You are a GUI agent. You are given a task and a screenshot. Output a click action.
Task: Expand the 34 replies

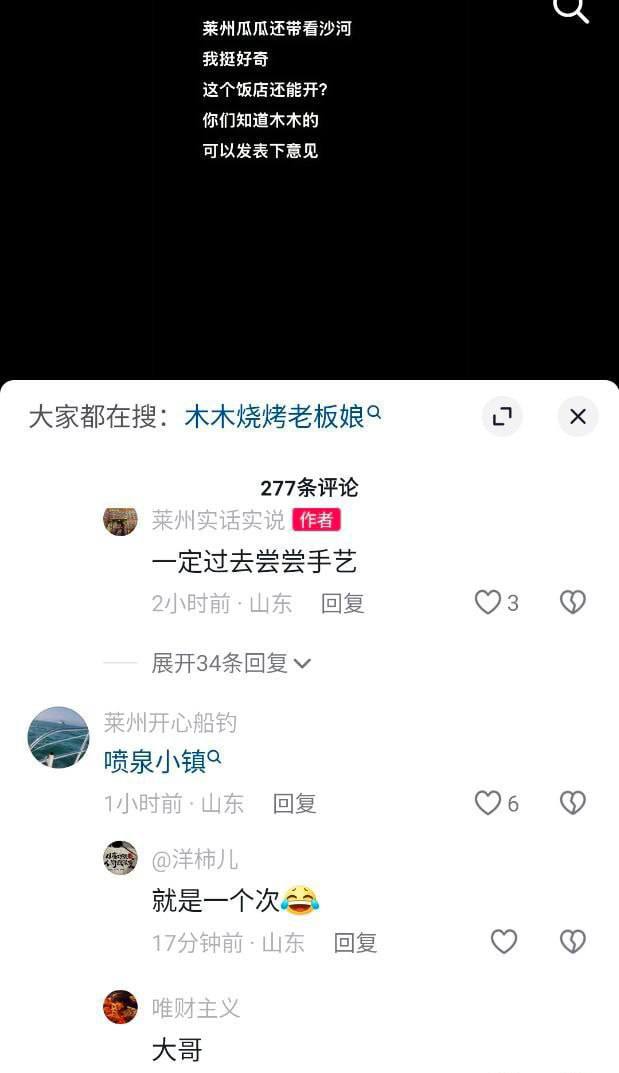coord(230,663)
